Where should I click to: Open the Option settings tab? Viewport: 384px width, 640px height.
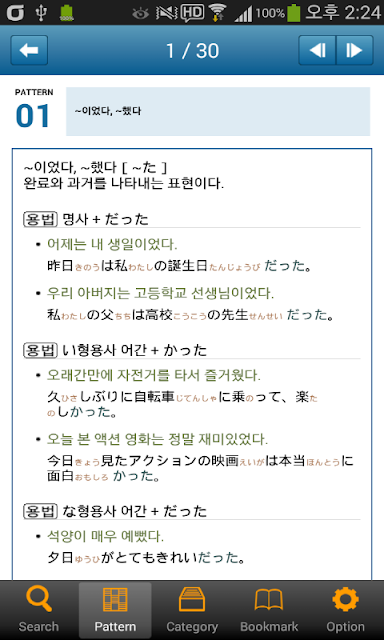(x=345, y=610)
